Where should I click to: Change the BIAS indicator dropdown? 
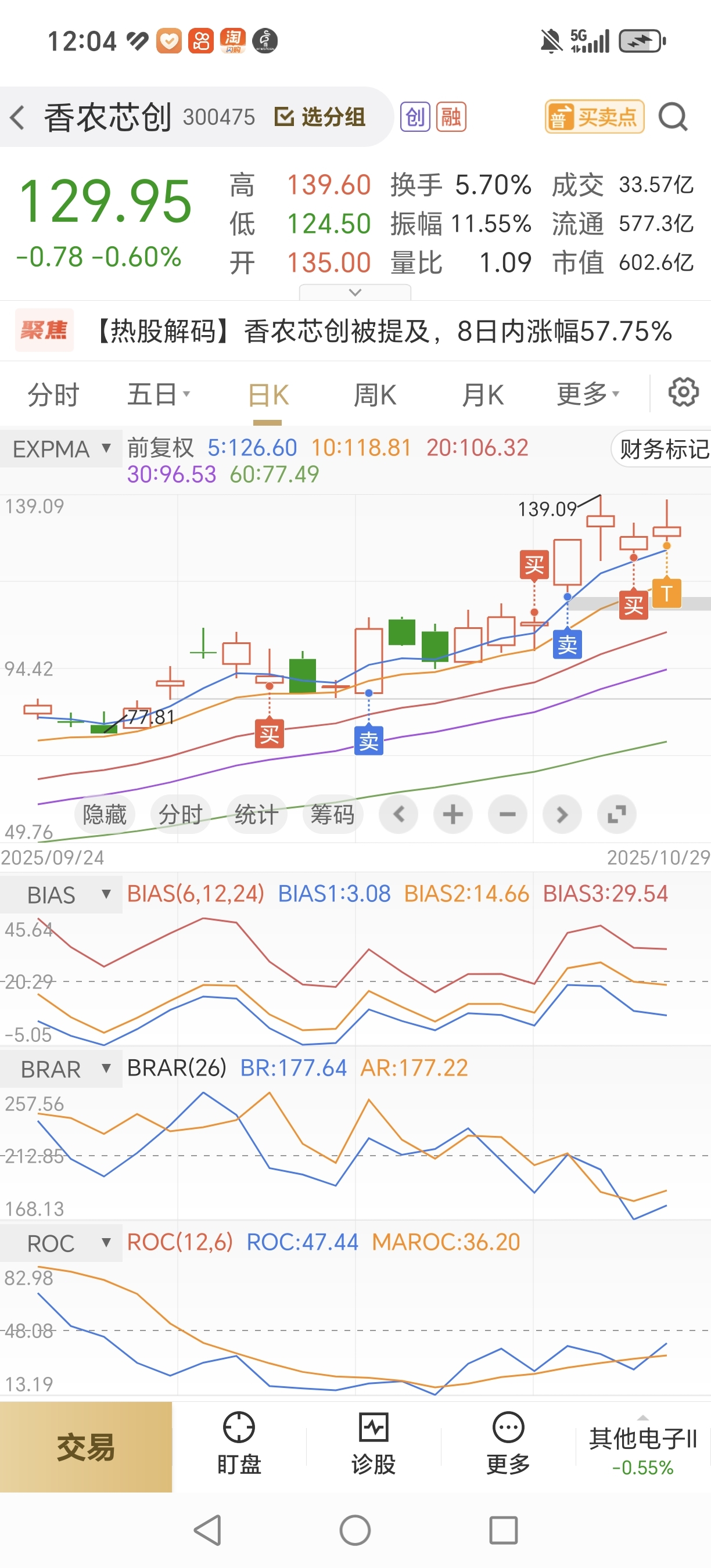pyautogui.click(x=61, y=896)
